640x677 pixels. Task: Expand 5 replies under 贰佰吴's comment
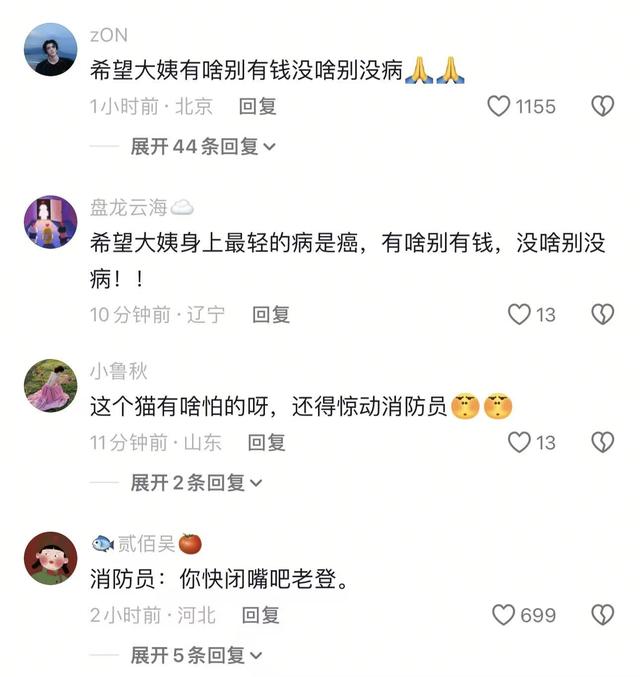point(197,656)
